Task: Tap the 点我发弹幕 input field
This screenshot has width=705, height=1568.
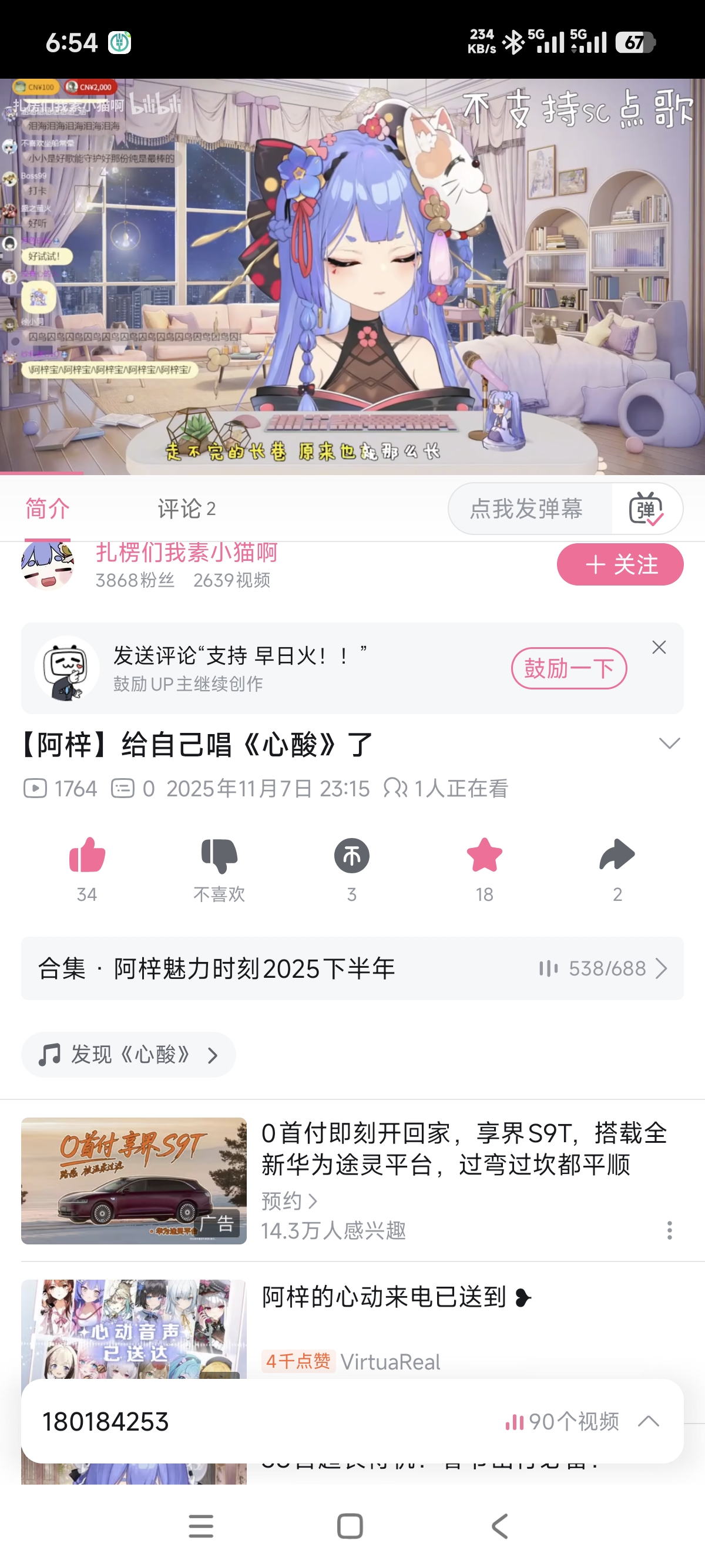Action: [x=526, y=508]
